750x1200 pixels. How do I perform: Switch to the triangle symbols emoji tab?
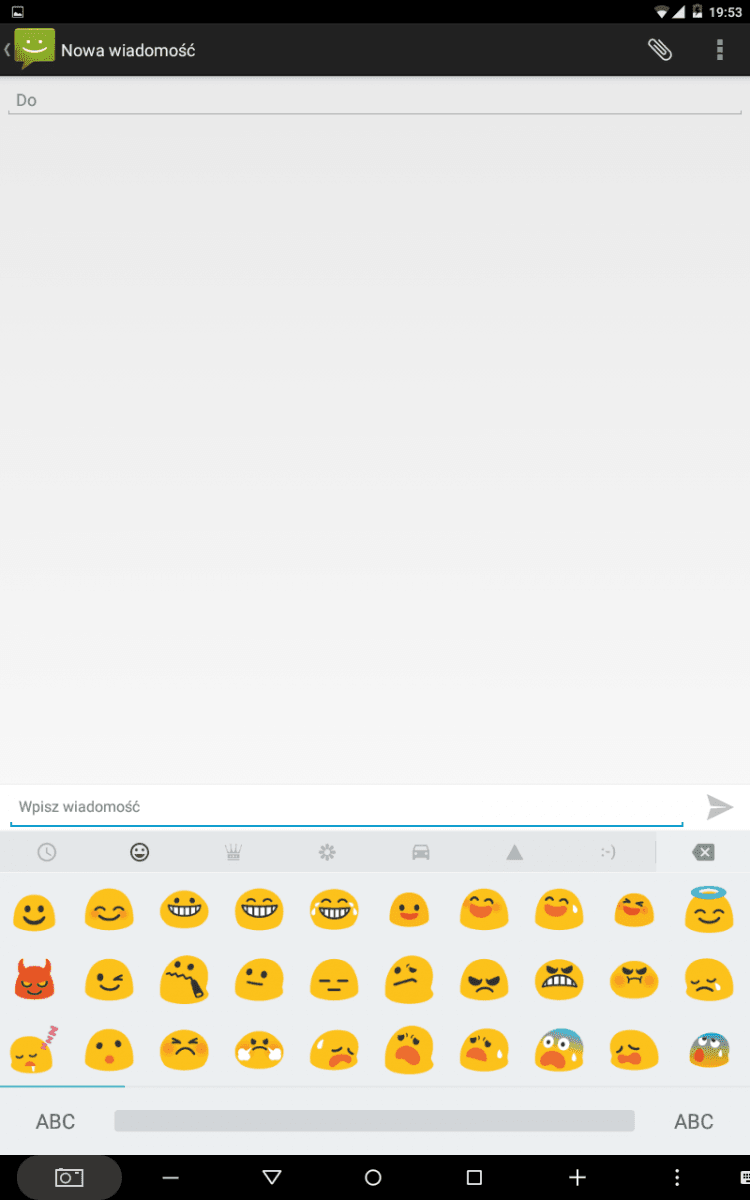(514, 852)
